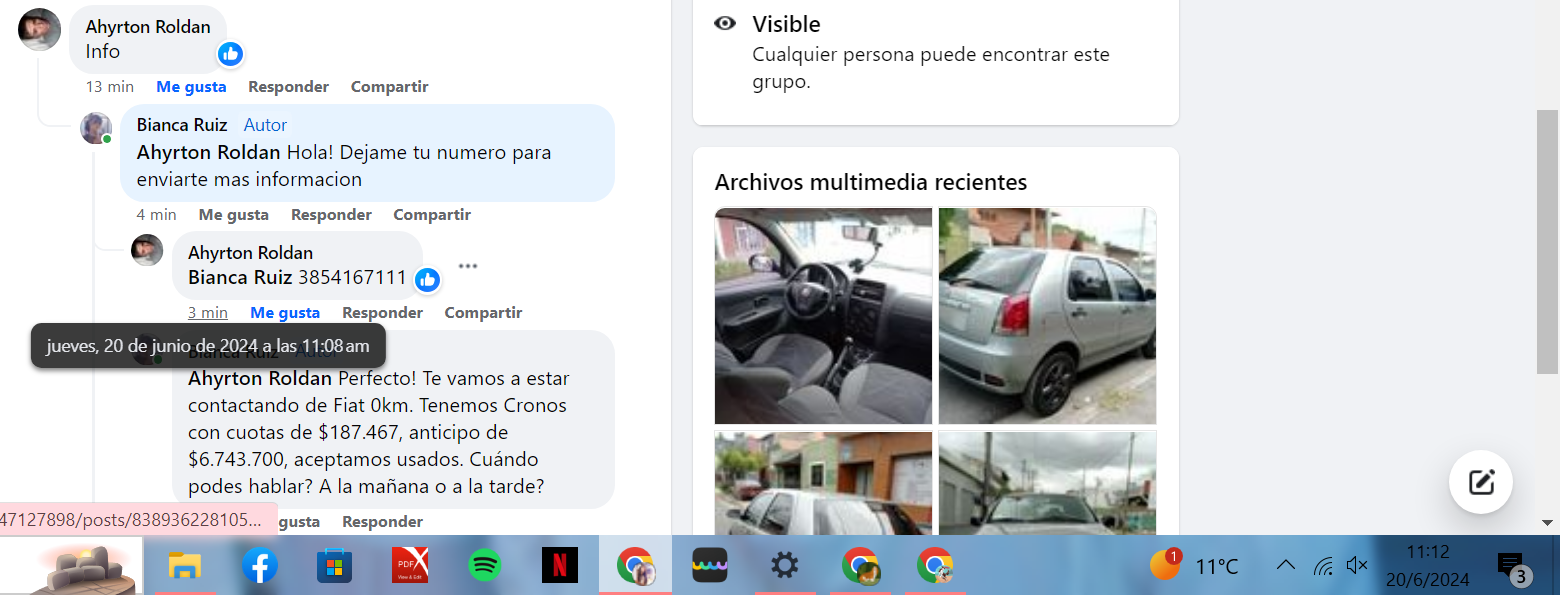
Task: Open Bianca Ruiz's profile from her first reply
Action: pos(182,125)
